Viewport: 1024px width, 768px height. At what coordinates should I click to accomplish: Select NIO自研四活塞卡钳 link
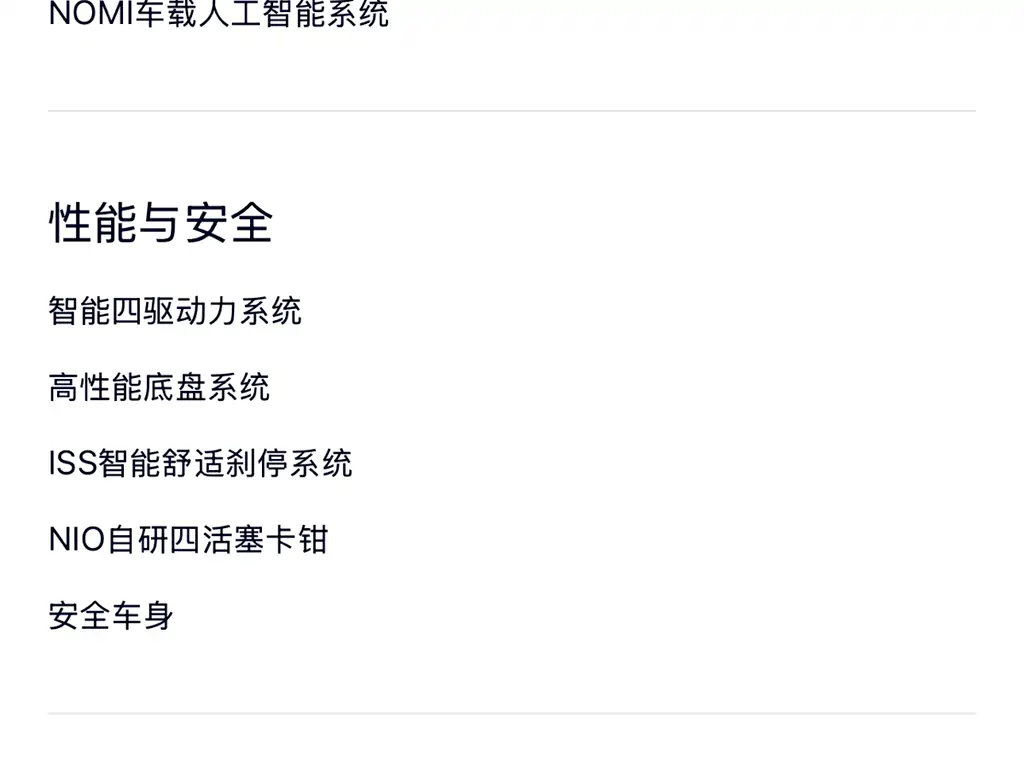(188, 540)
